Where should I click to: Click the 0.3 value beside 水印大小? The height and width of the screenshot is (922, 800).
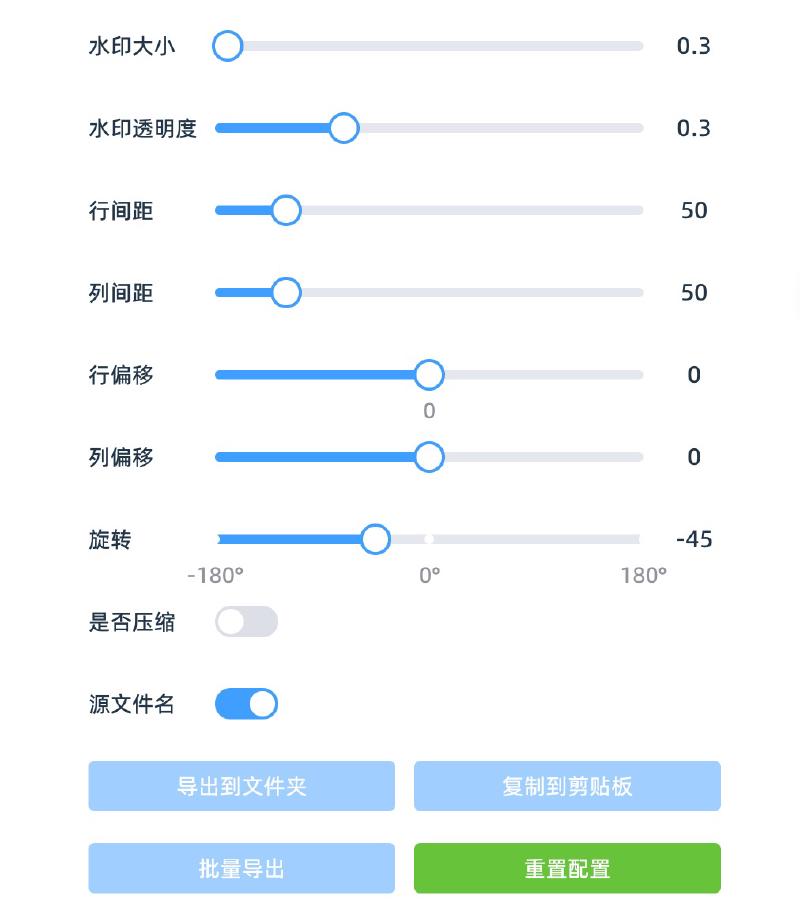(x=694, y=46)
